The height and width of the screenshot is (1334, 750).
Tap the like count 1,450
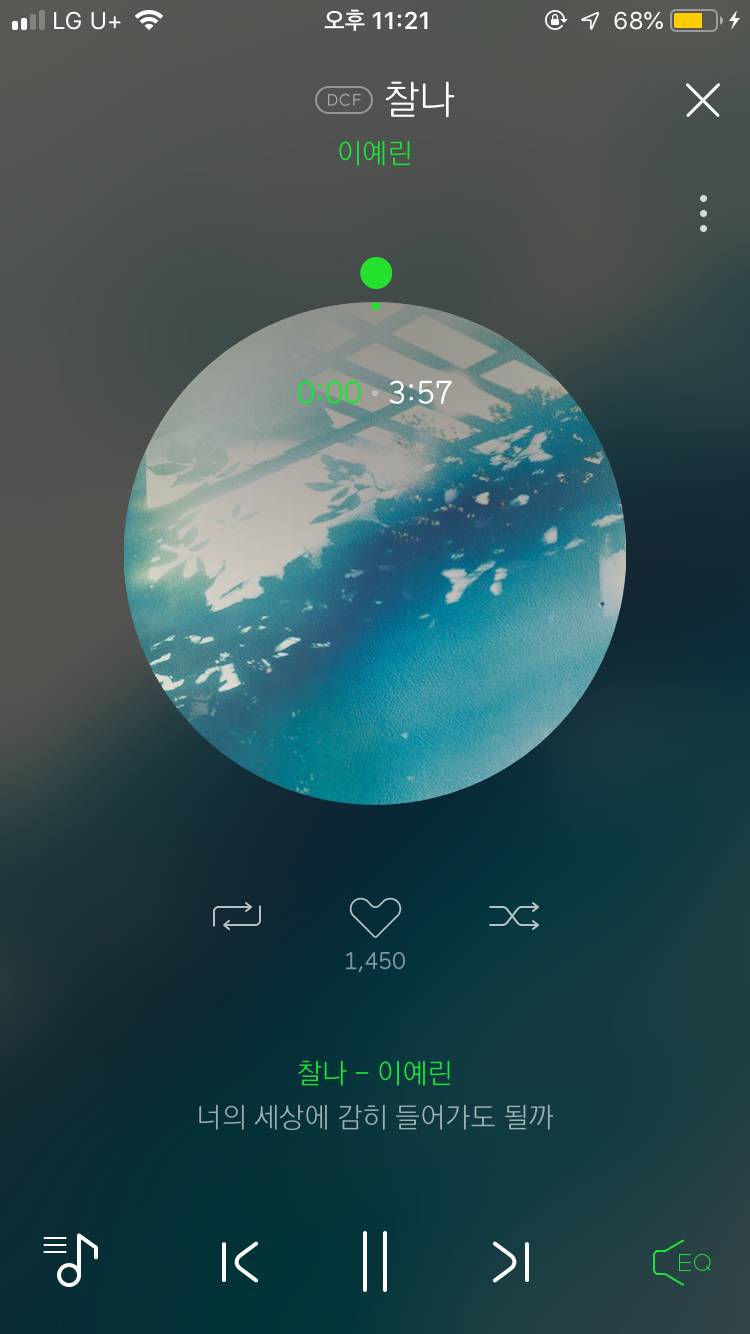(x=375, y=960)
